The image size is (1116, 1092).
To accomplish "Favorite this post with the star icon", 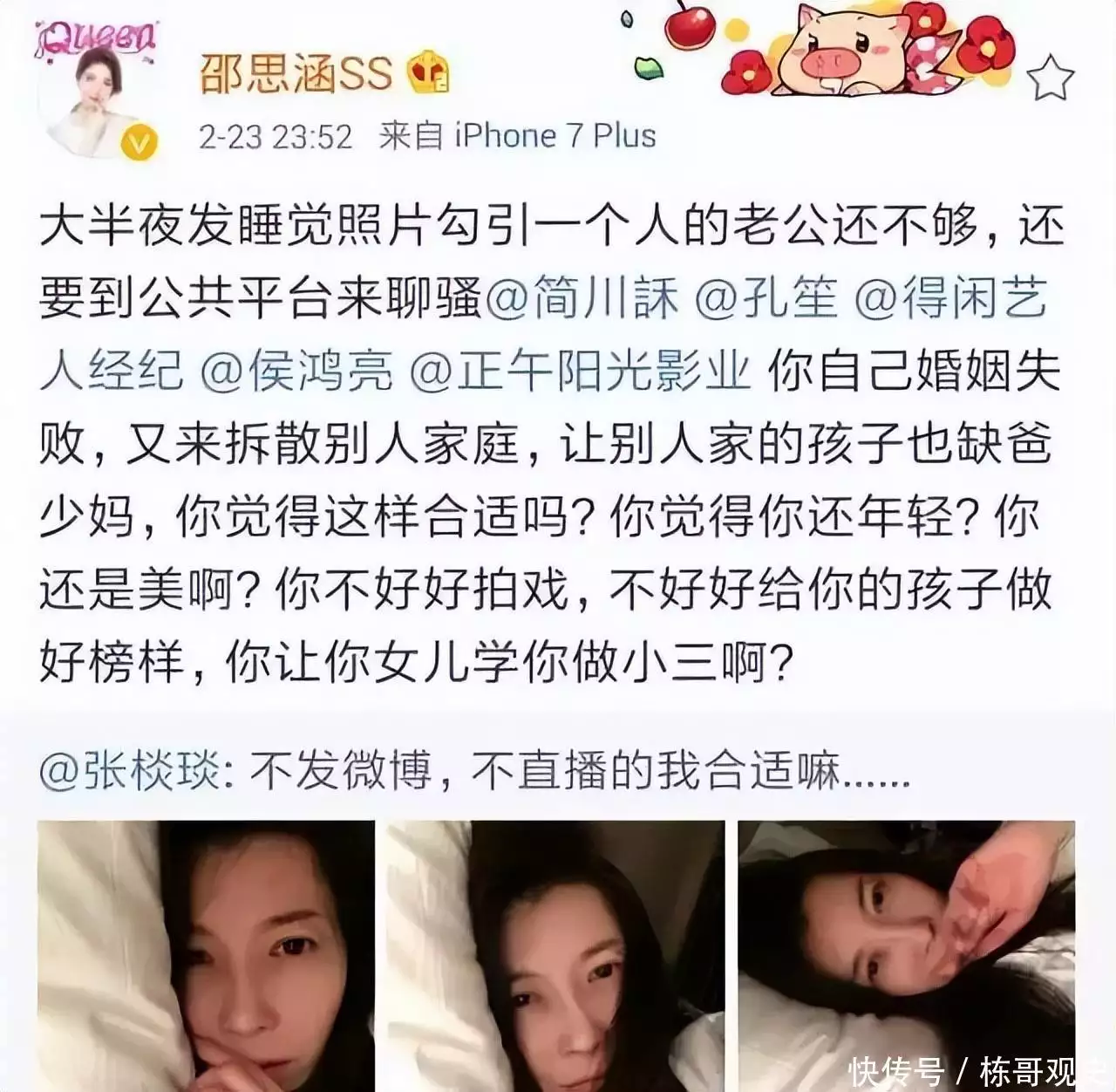I will pos(1049,78).
